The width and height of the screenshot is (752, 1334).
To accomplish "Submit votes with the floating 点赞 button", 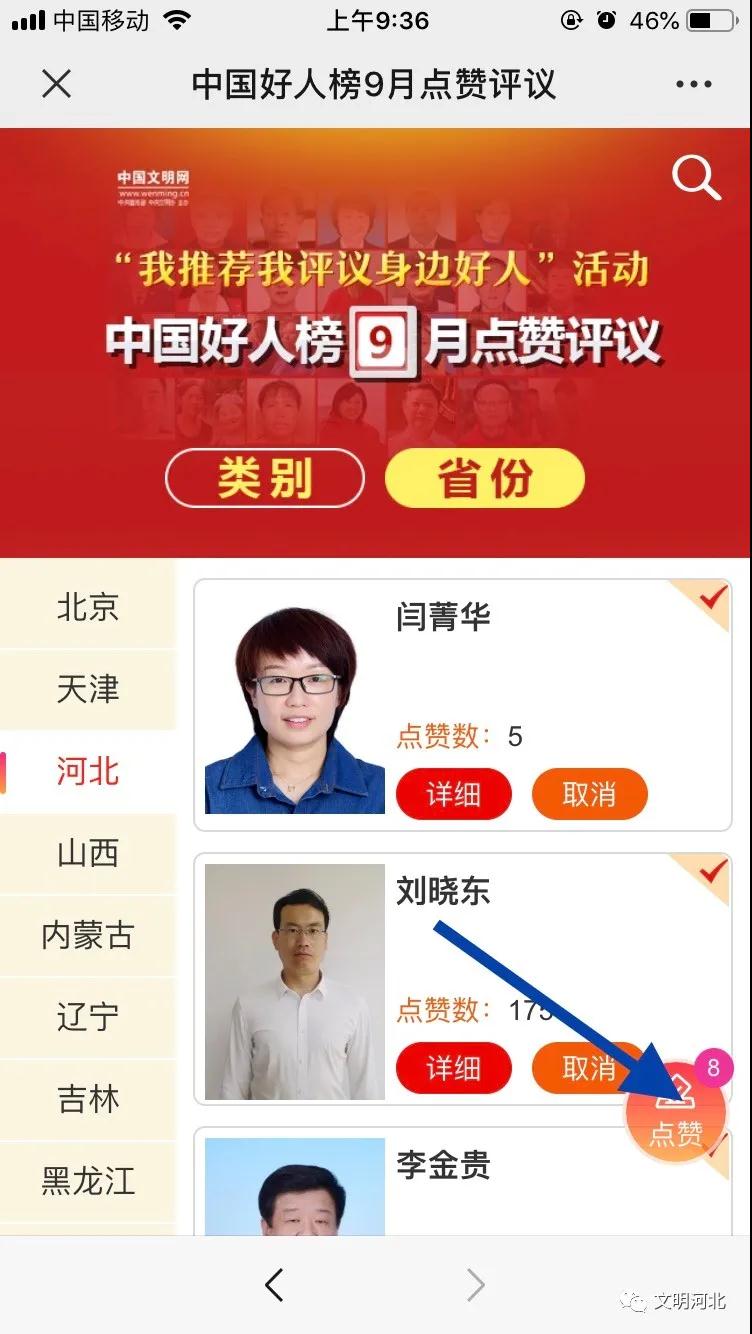I will pyautogui.click(x=676, y=1112).
